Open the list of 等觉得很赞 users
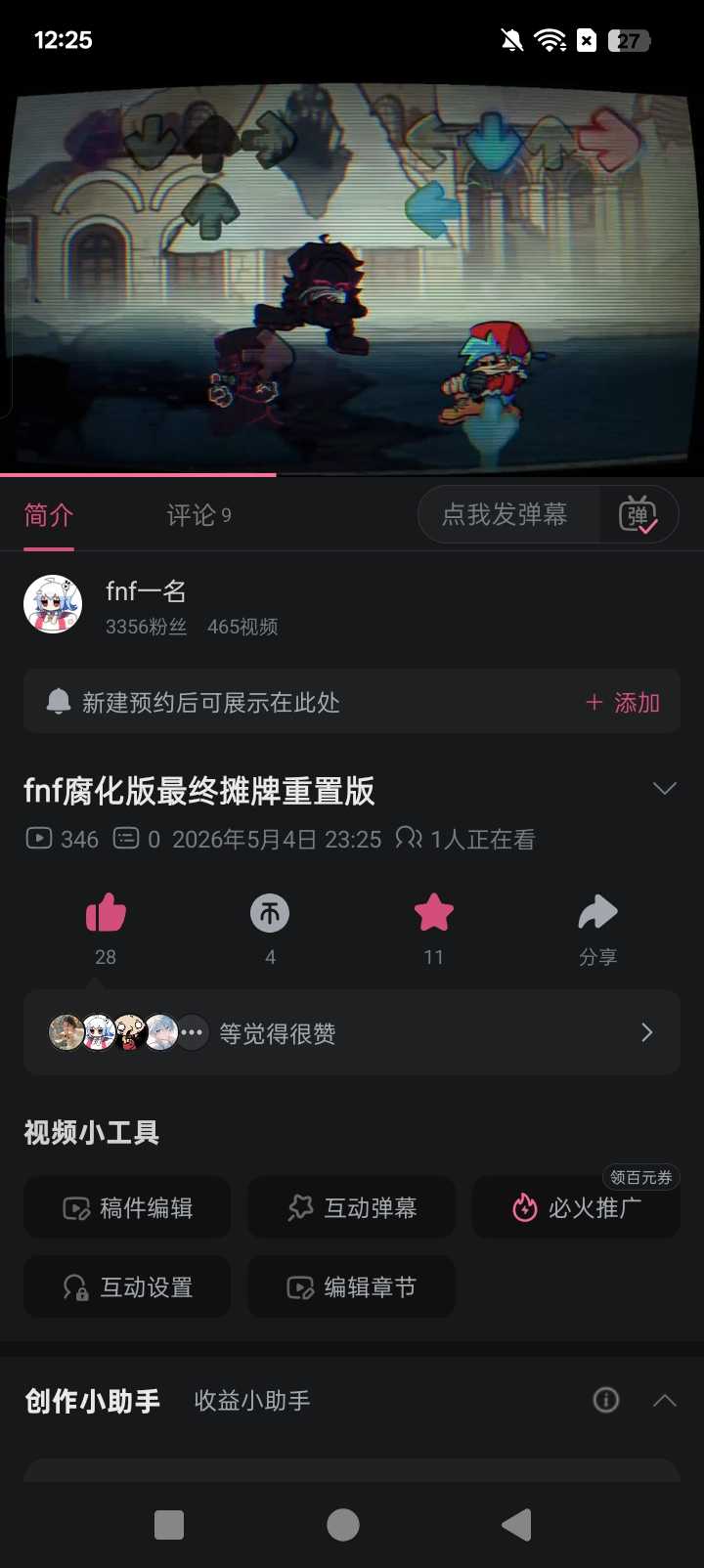 pos(352,1032)
